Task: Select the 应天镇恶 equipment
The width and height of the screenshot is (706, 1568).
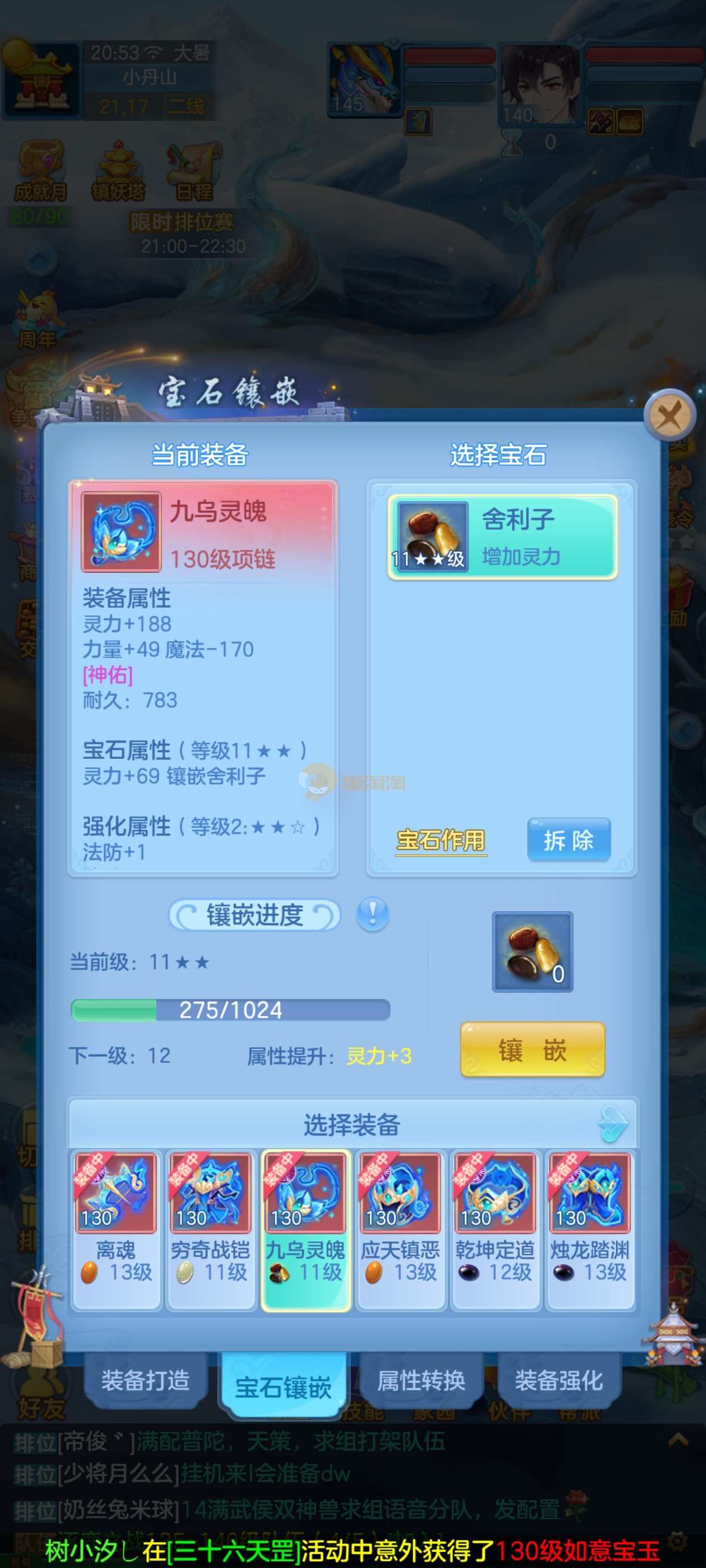Action: pos(400,1229)
